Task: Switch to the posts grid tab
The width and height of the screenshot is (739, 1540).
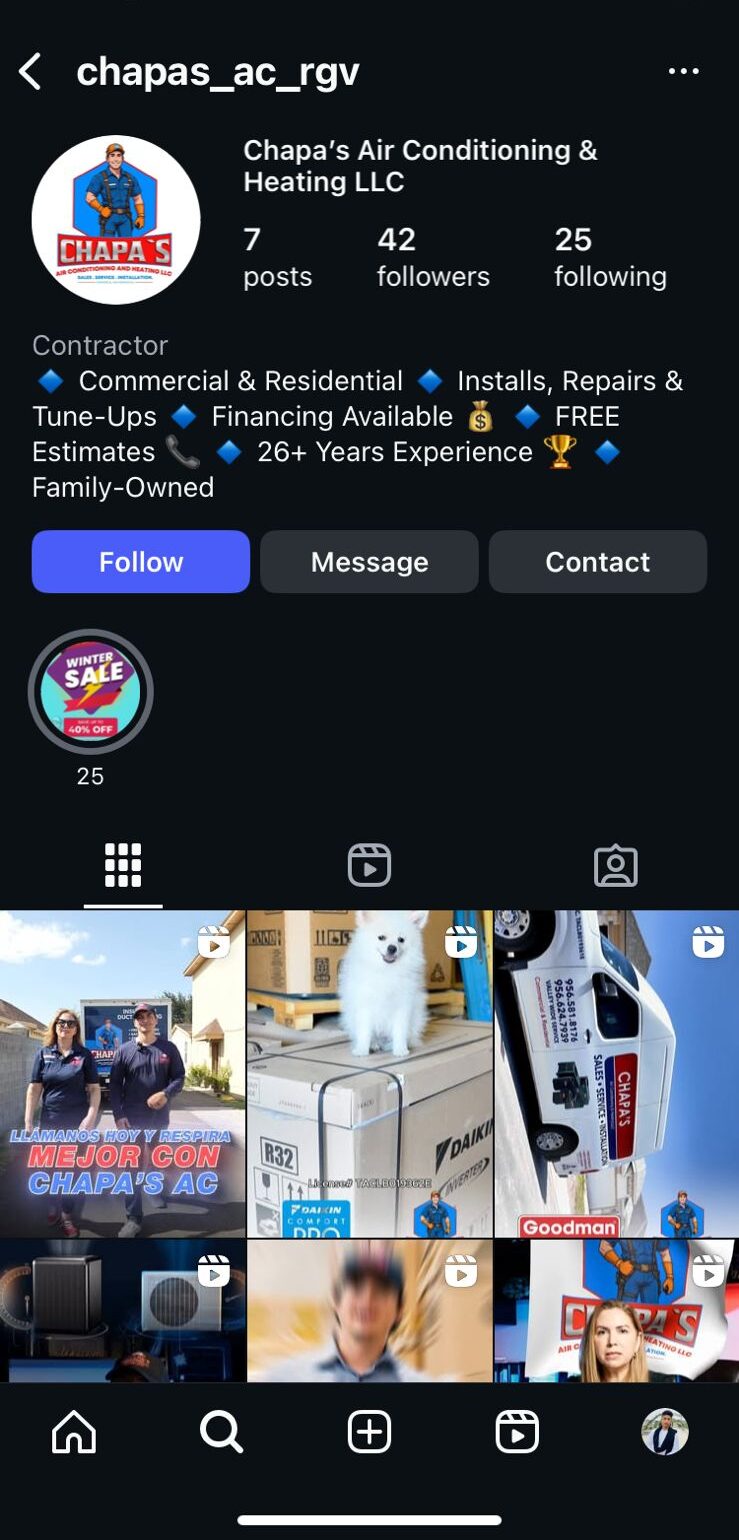Action: click(123, 865)
